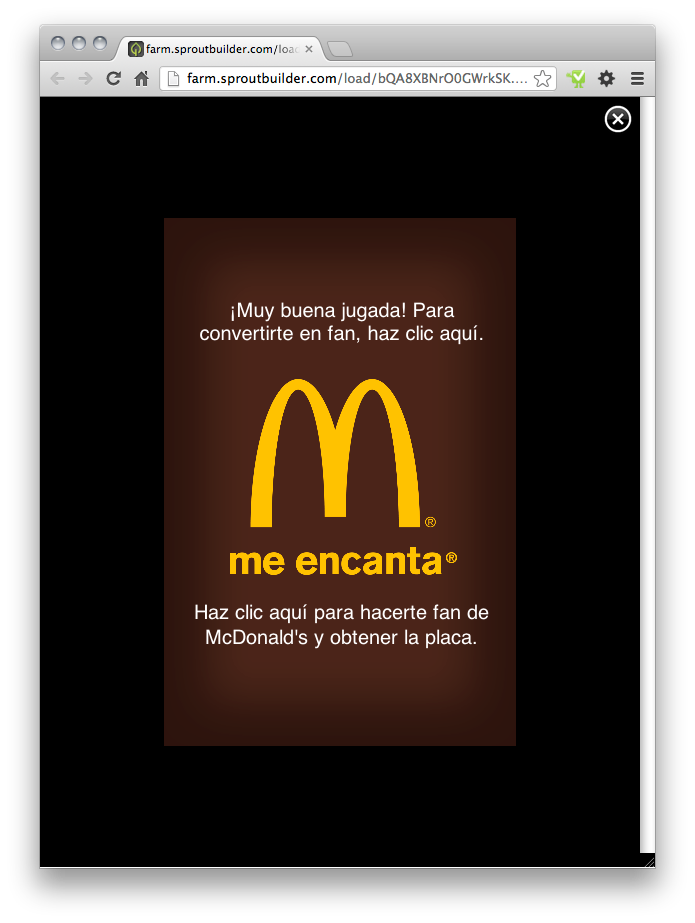Reload the current page
The width and height of the screenshot is (695, 923).
pyautogui.click(x=113, y=79)
